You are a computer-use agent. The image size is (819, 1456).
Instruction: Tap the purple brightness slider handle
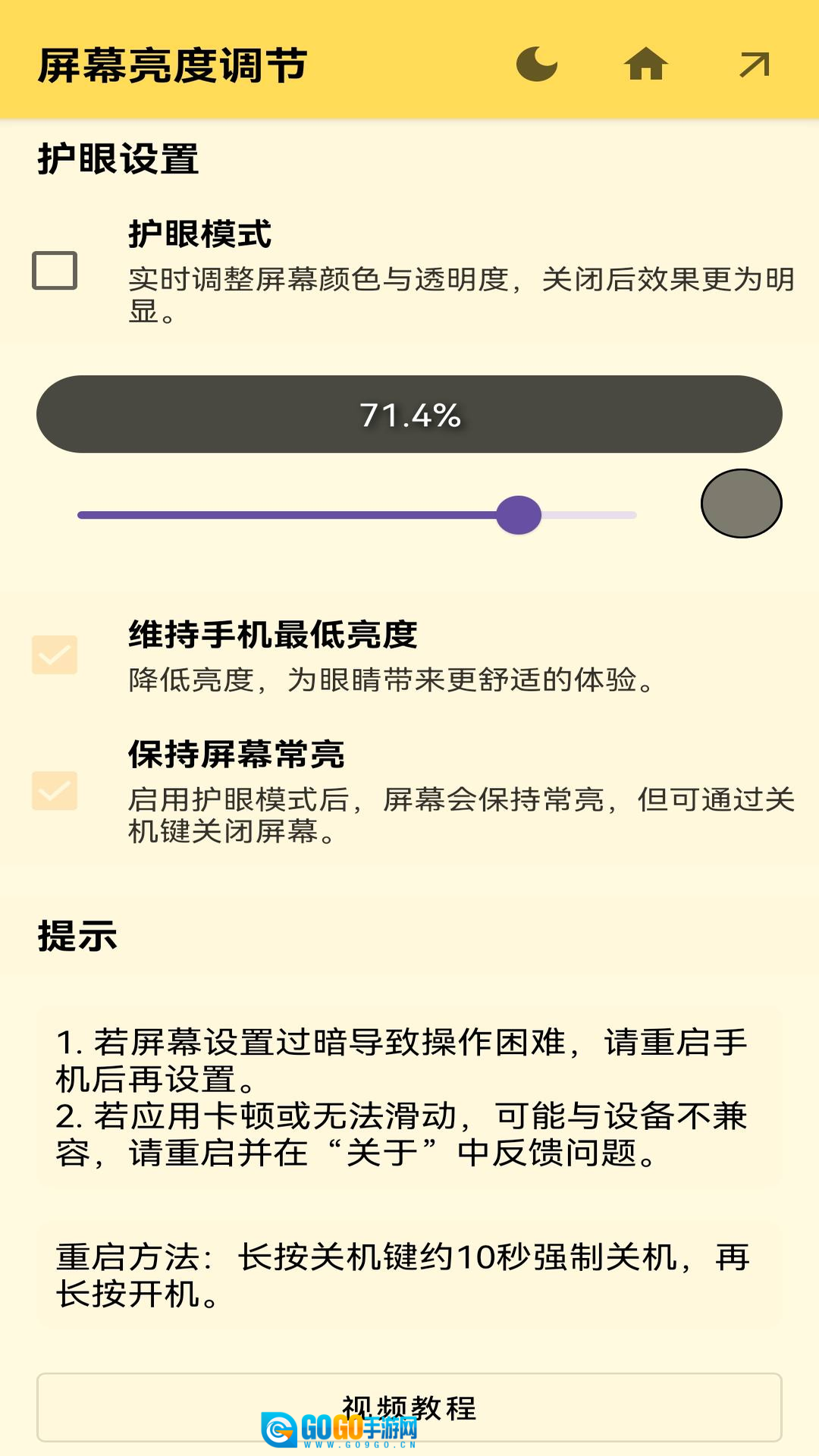(x=519, y=516)
